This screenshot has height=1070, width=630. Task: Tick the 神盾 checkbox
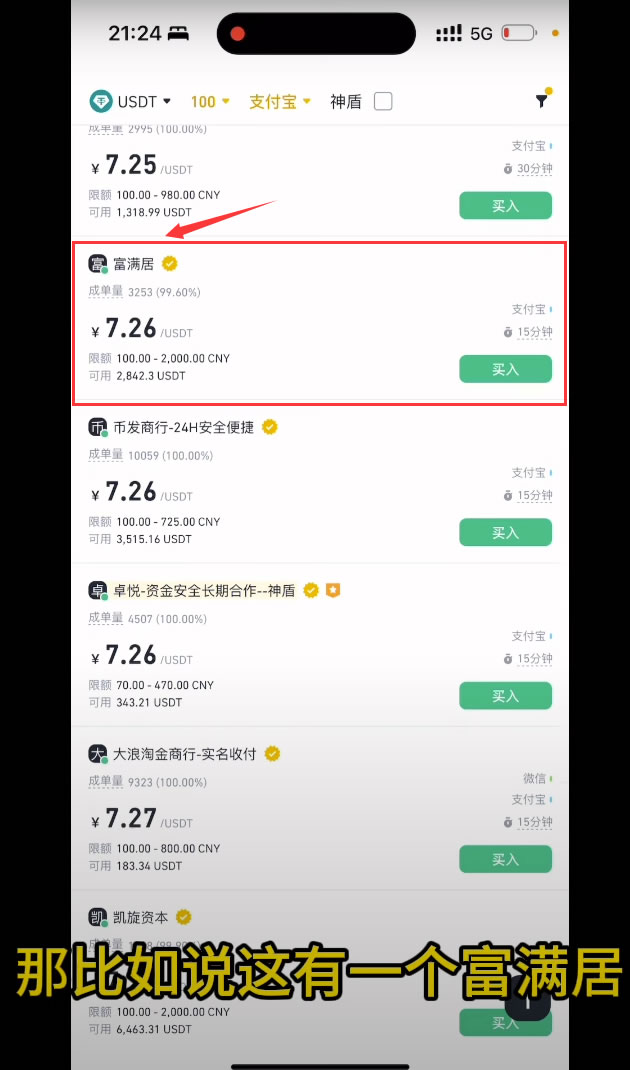tap(383, 101)
